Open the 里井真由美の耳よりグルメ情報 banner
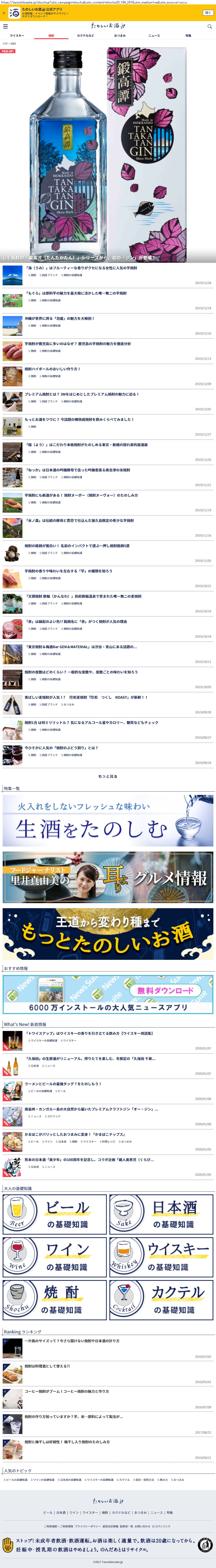The image size is (216, 1568). coord(108,877)
